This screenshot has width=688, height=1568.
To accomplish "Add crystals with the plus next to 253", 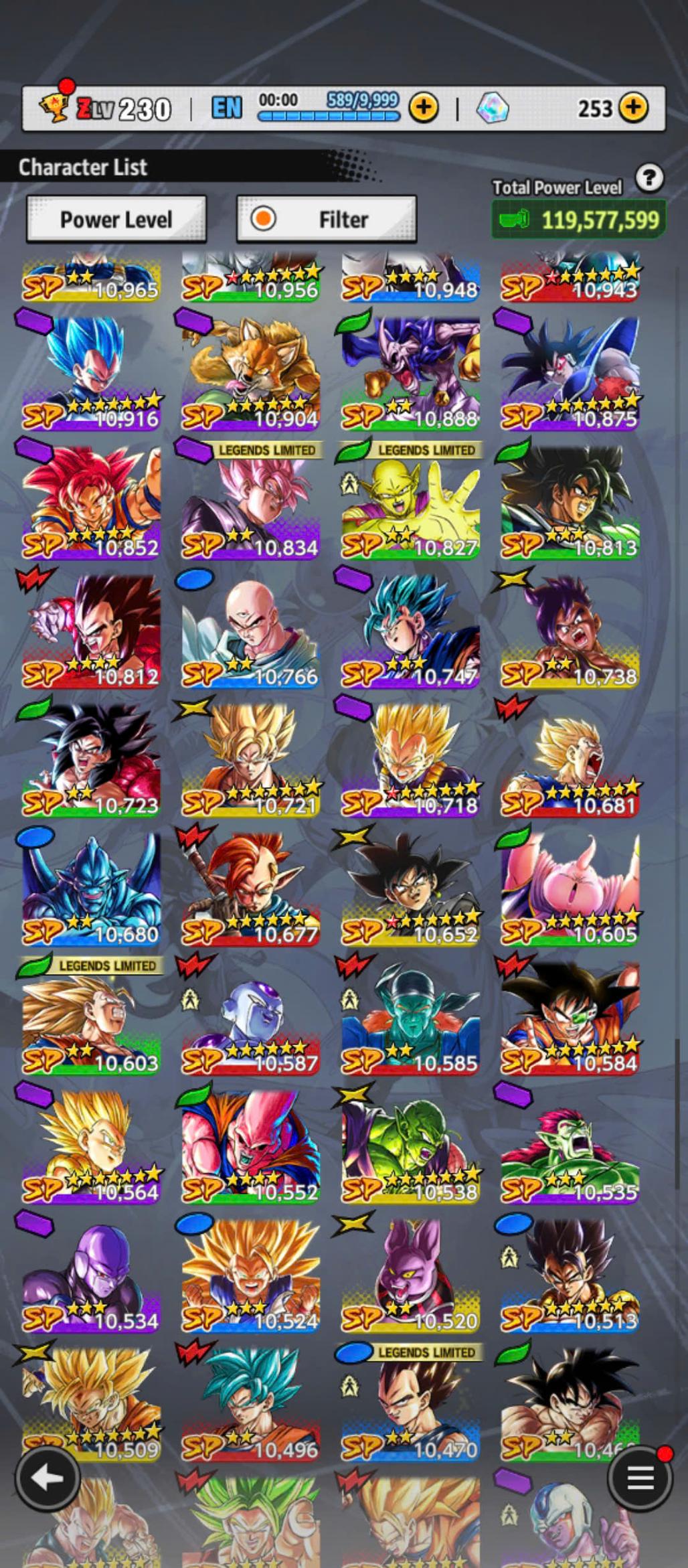I will tap(633, 108).
